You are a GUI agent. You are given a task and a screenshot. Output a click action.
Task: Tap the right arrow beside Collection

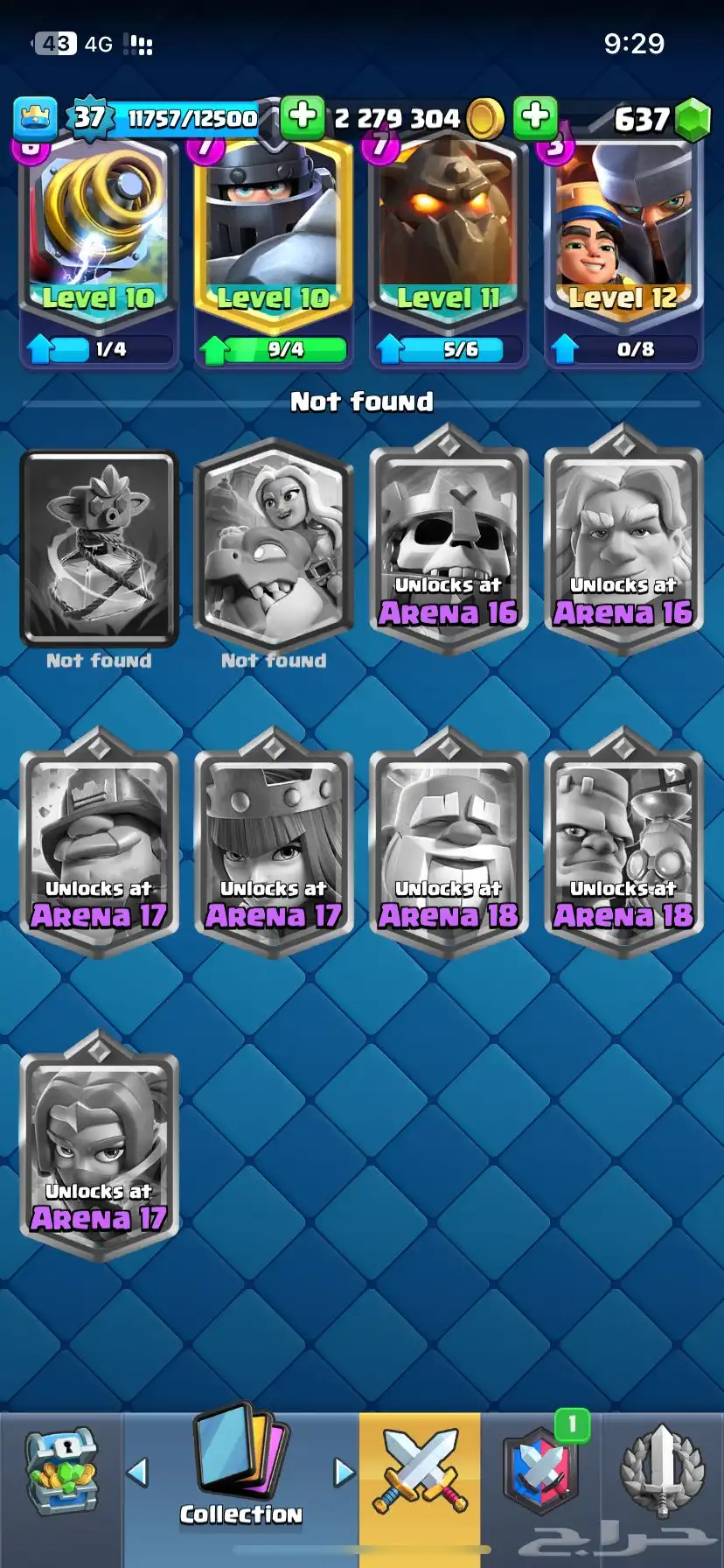[344, 1472]
